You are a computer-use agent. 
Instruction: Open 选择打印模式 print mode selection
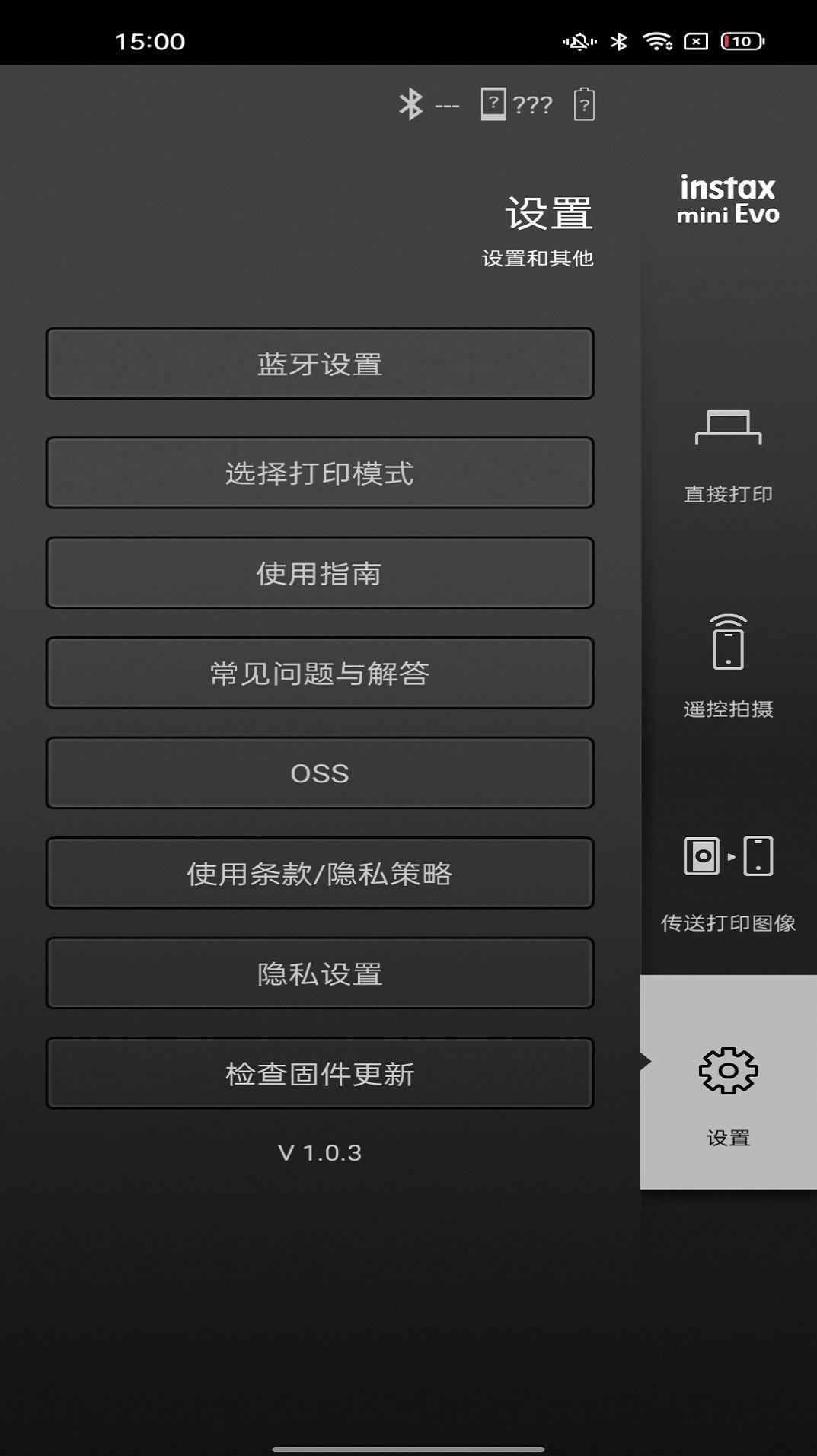[319, 473]
